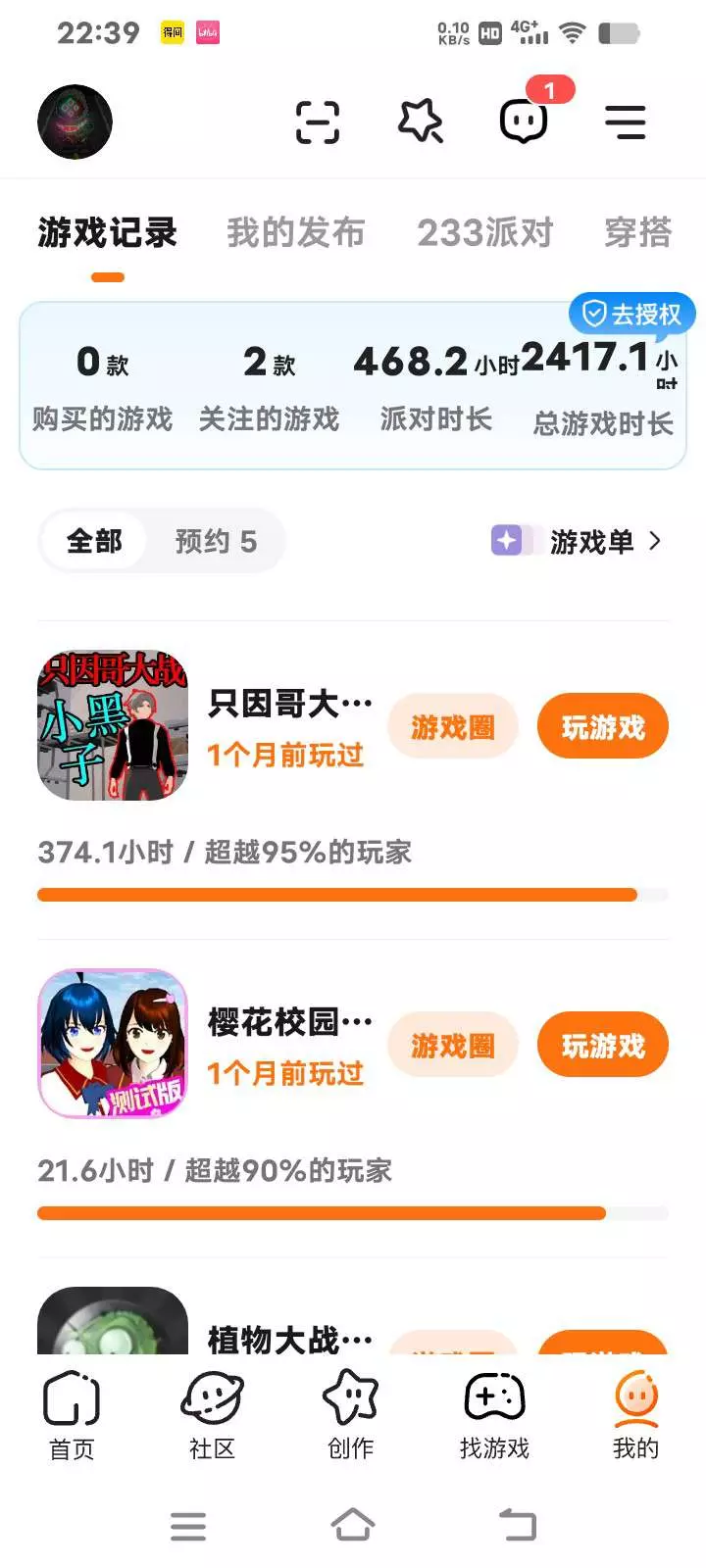Switch to the 社区 tab

click(212, 1414)
